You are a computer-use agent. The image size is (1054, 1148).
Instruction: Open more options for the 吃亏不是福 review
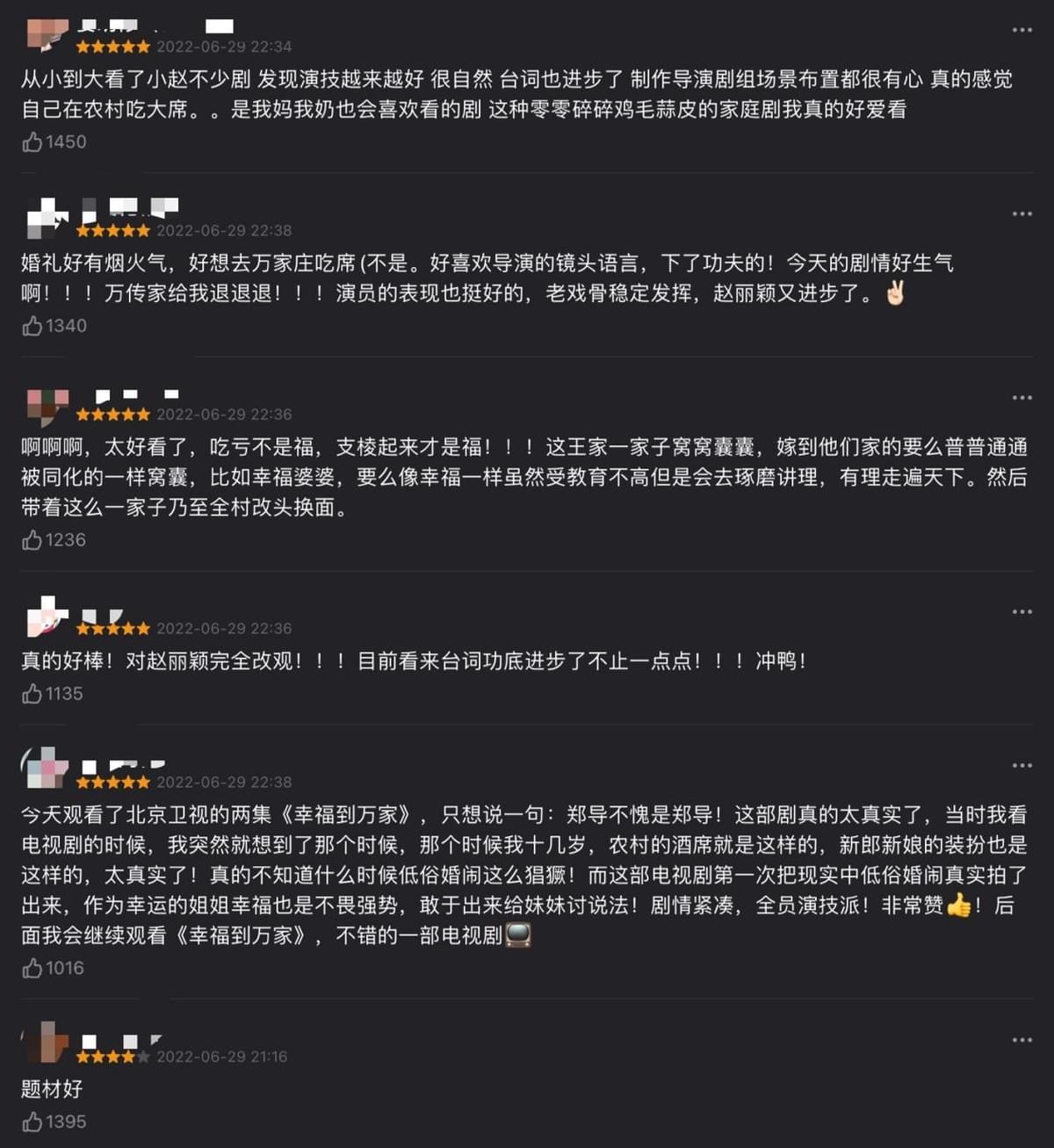1022,398
